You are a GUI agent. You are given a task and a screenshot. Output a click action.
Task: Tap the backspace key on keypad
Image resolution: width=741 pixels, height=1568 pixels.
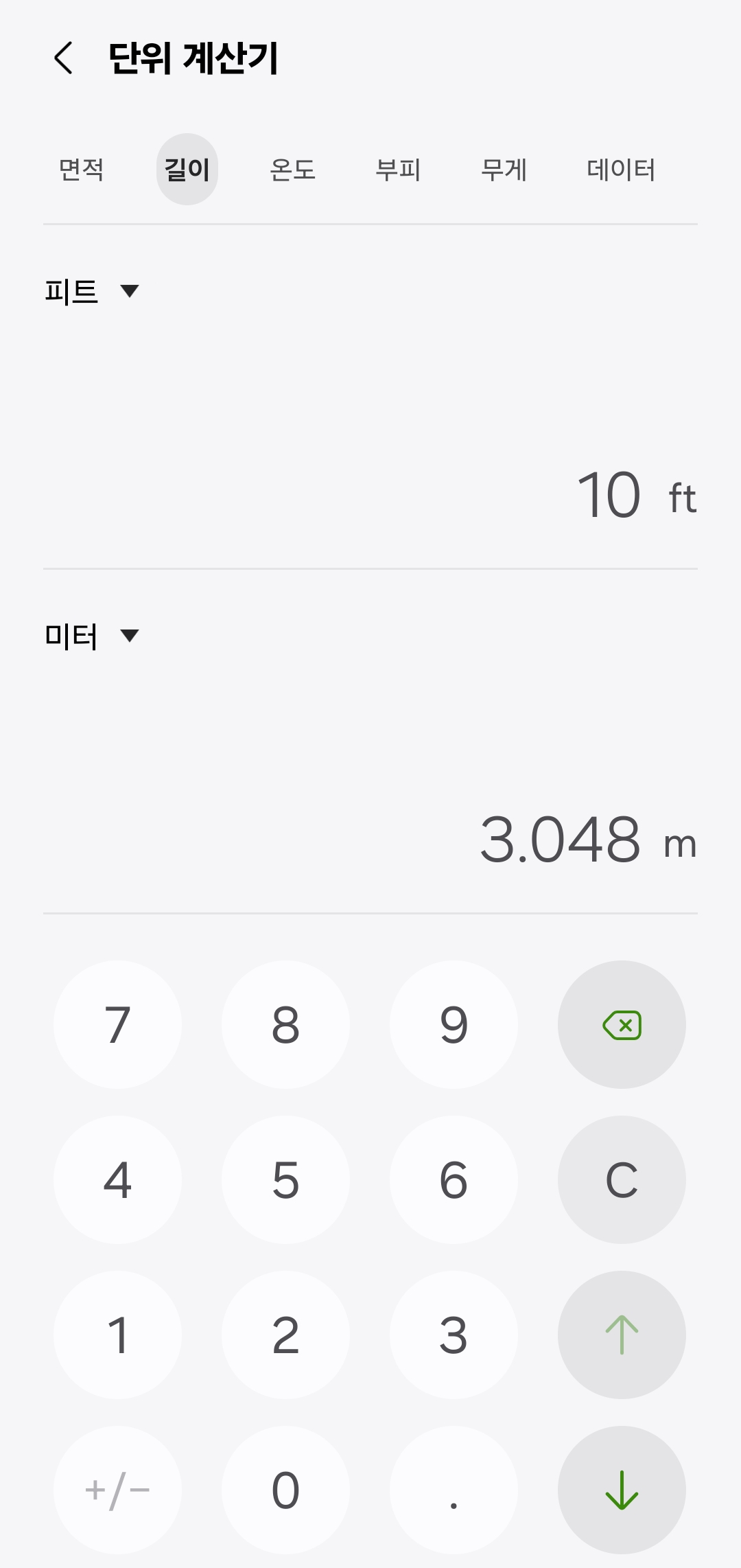(622, 1025)
